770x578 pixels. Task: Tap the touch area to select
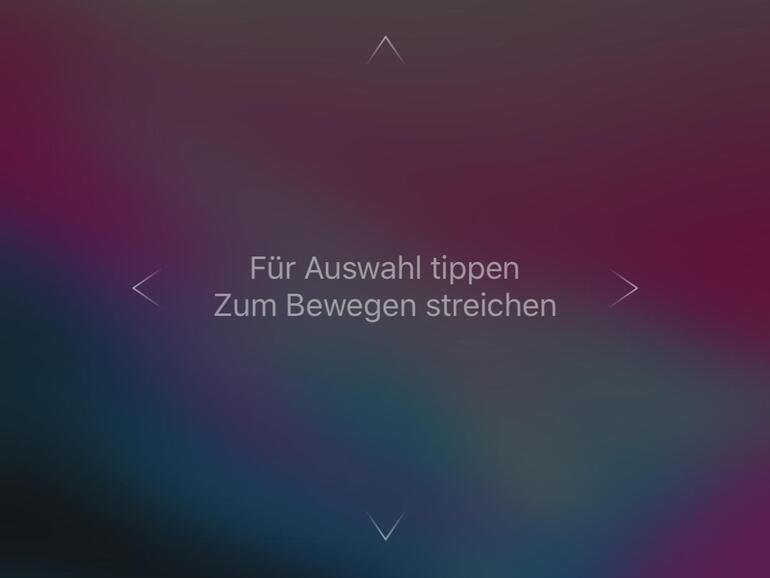385,287
